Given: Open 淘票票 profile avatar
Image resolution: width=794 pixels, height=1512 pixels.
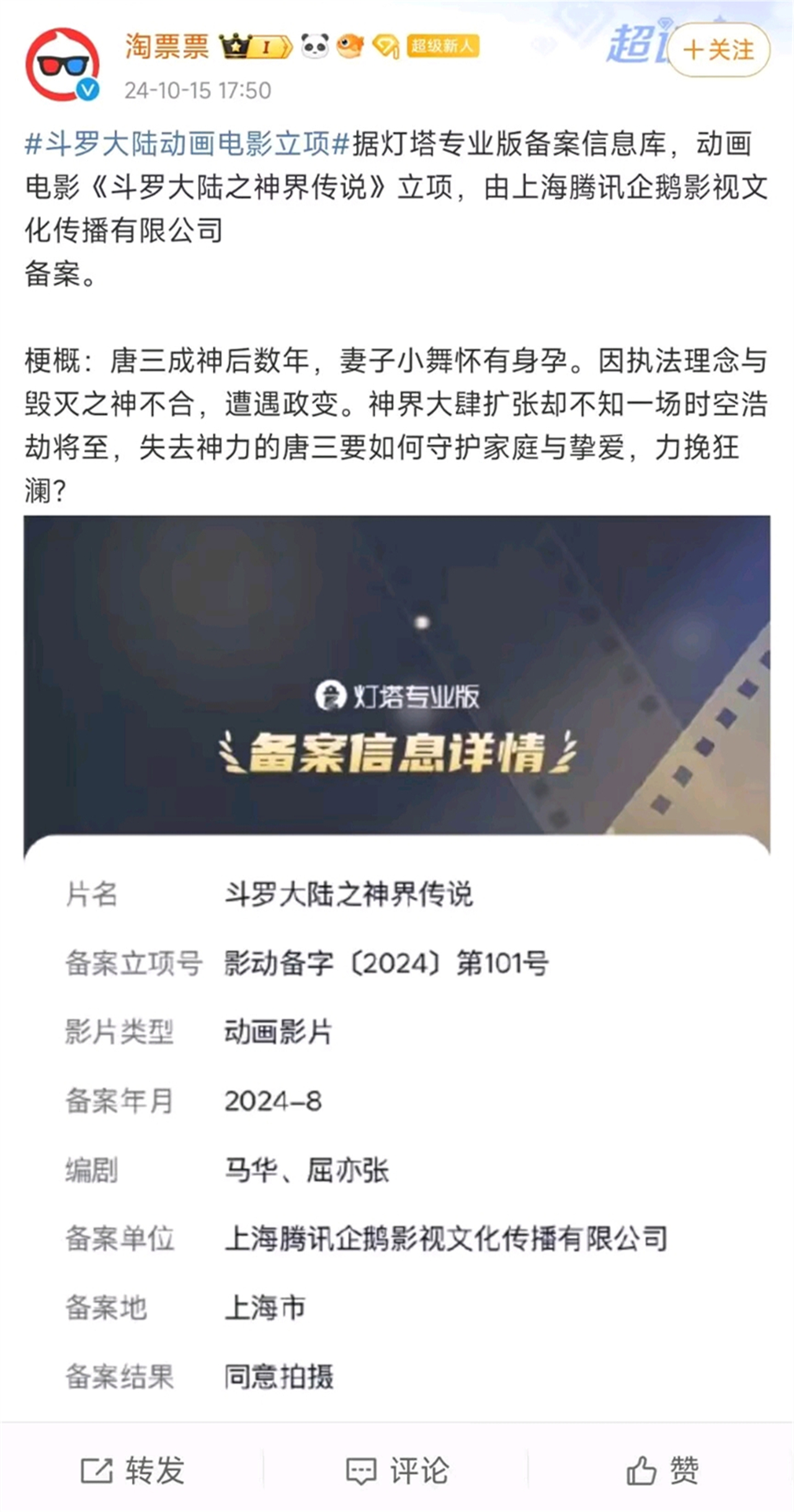Looking at the screenshot, I should click(62, 64).
